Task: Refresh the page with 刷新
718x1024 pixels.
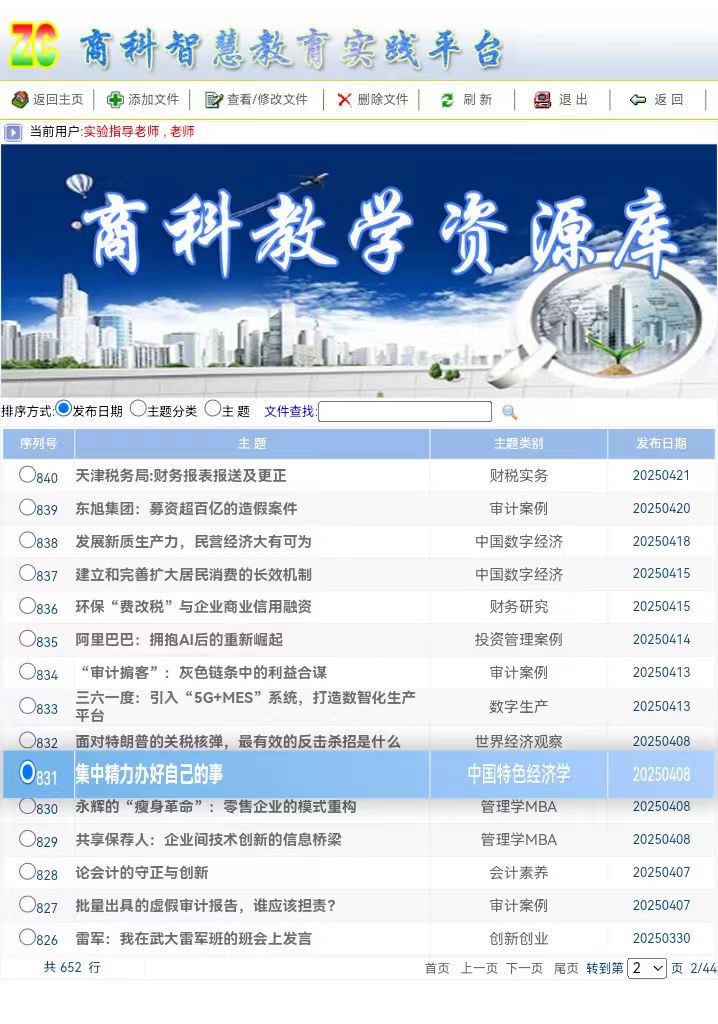Action: click(x=467, y=100)
